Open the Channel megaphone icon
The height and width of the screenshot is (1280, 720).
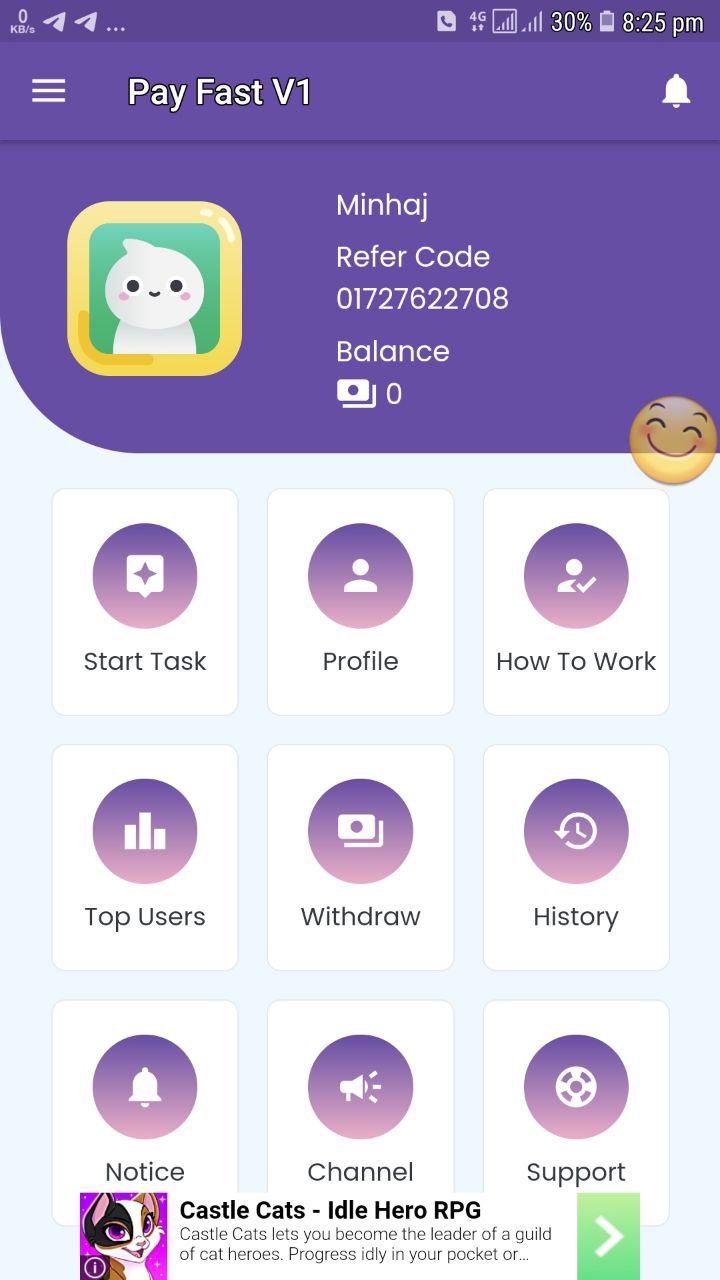360,1086
